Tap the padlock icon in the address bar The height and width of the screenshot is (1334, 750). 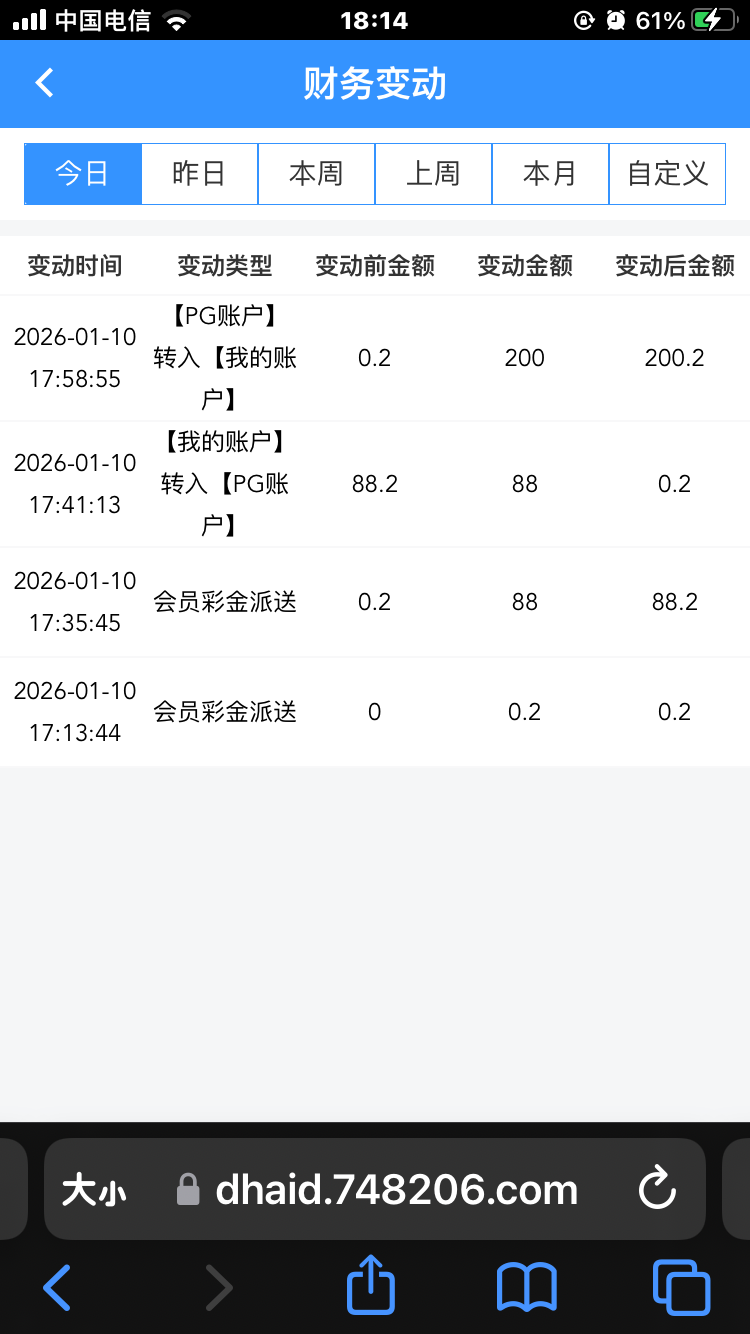point(187,1189)
